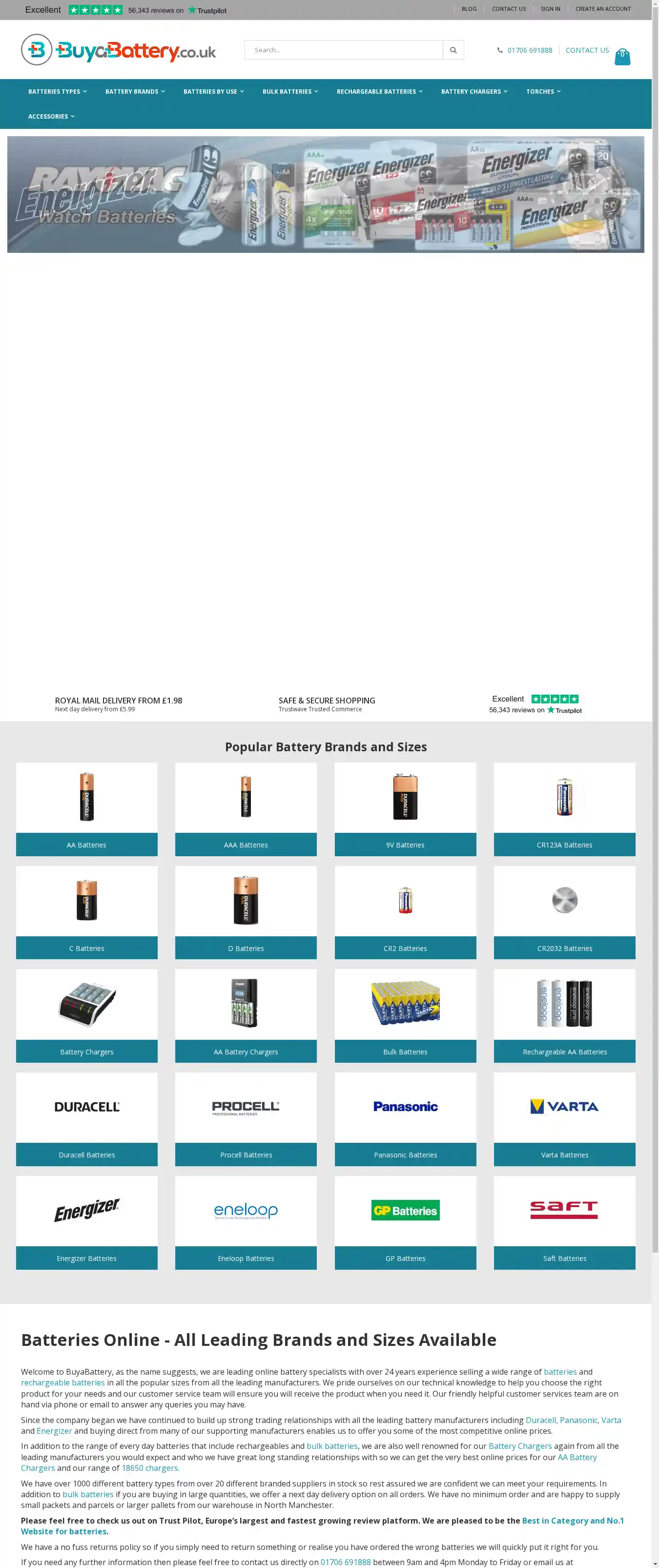
Task: Expand the Battery Brands menu
Action: [x=134, y=91]
